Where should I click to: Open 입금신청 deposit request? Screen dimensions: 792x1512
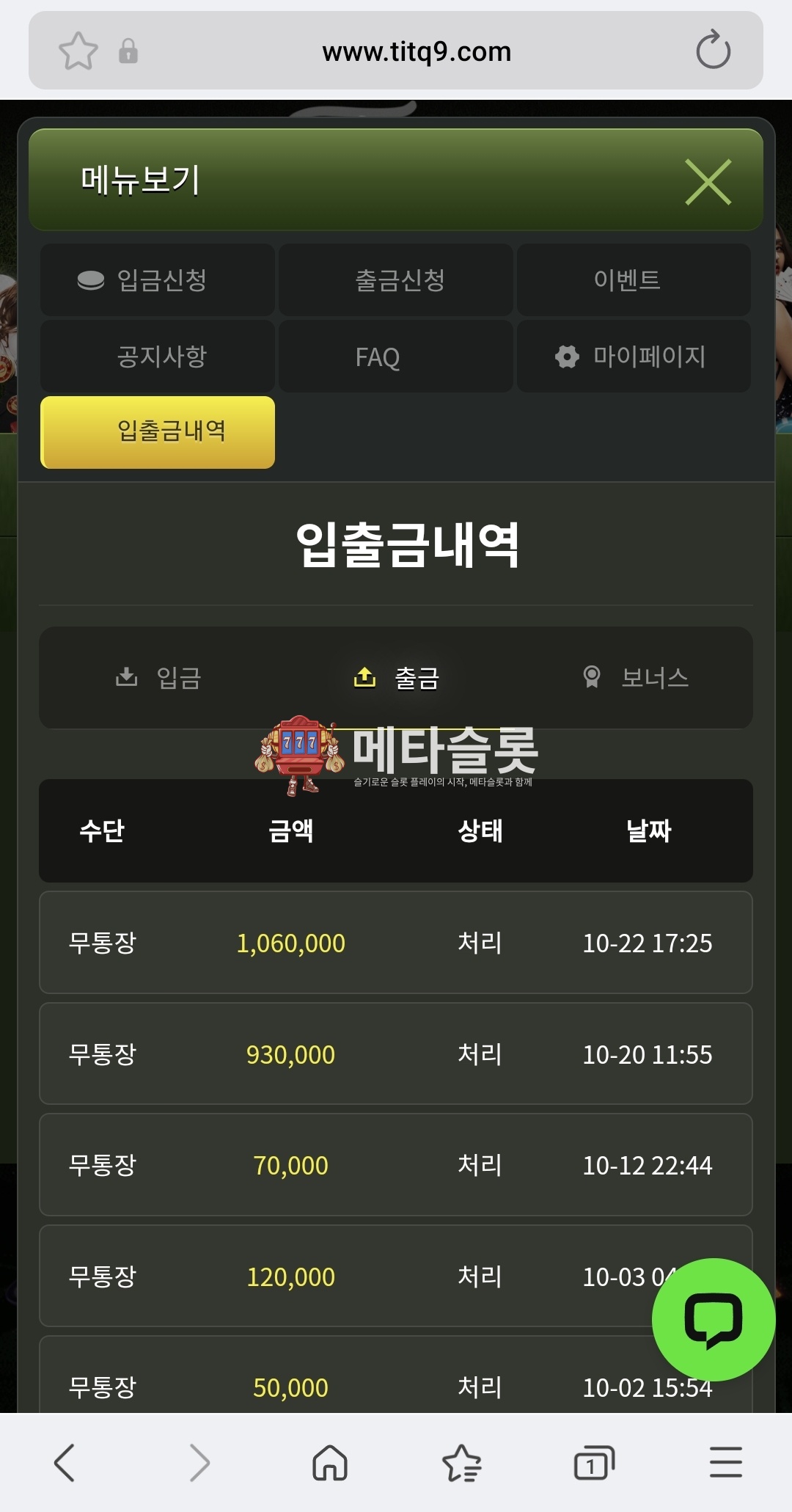(158, 280)
